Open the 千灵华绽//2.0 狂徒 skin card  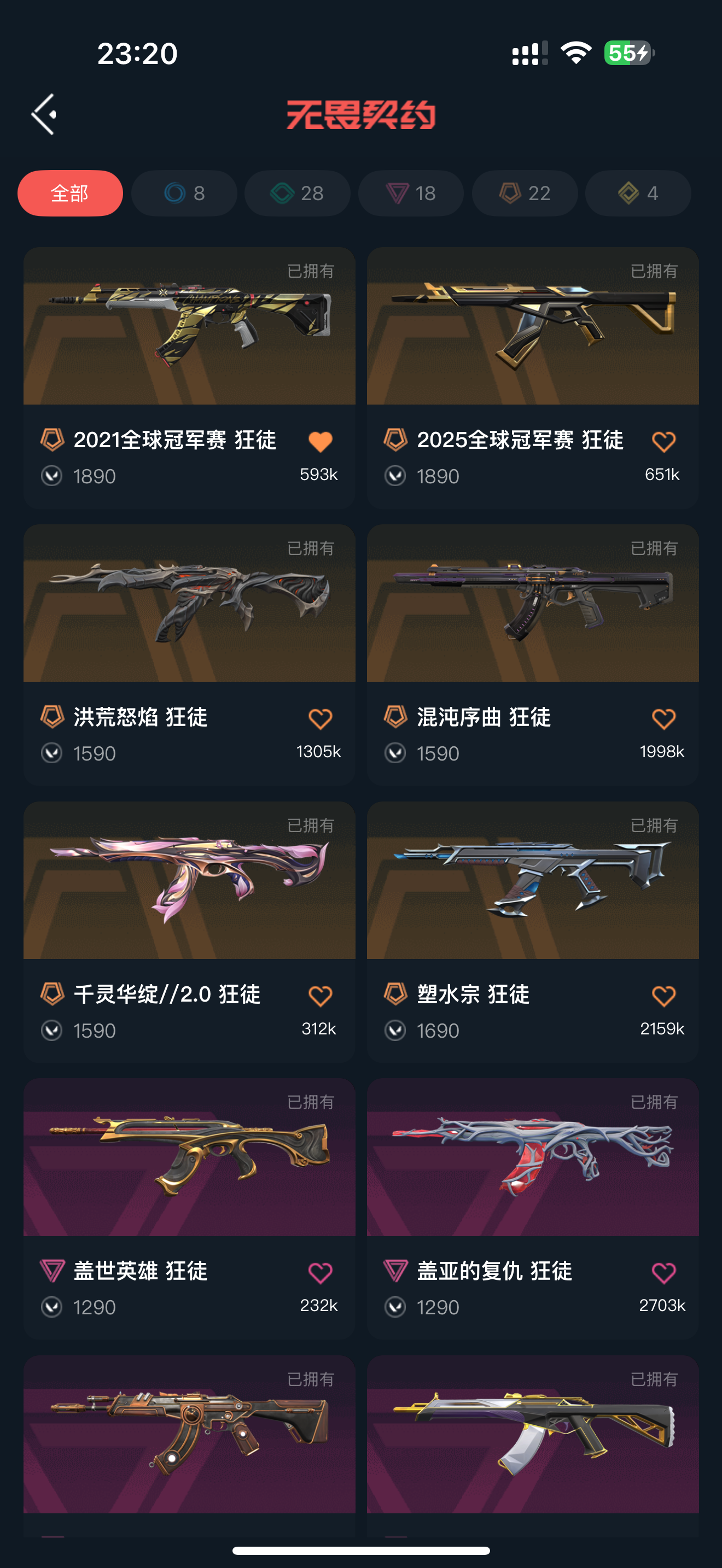click(x=189, y=932)
